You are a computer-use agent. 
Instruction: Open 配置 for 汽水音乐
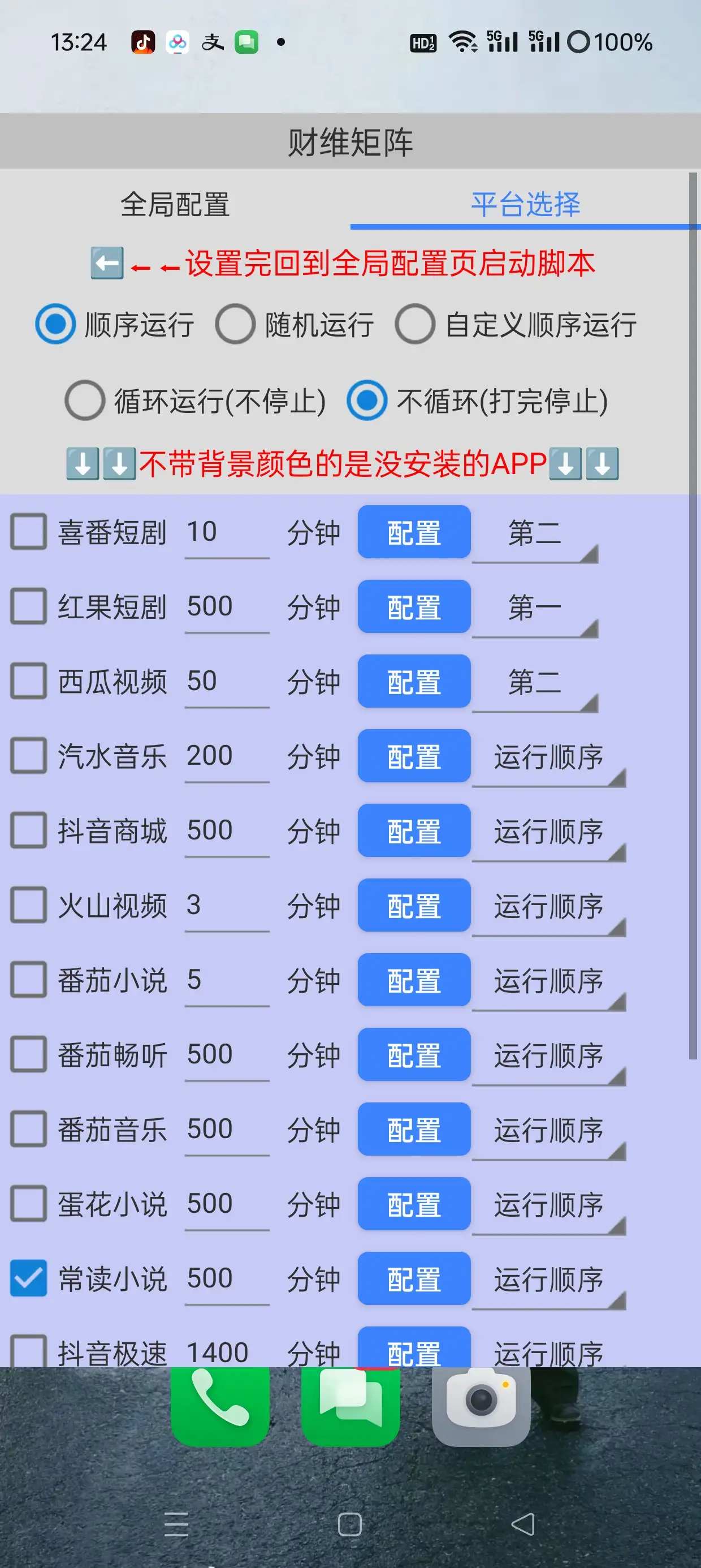tap(414, 756)
